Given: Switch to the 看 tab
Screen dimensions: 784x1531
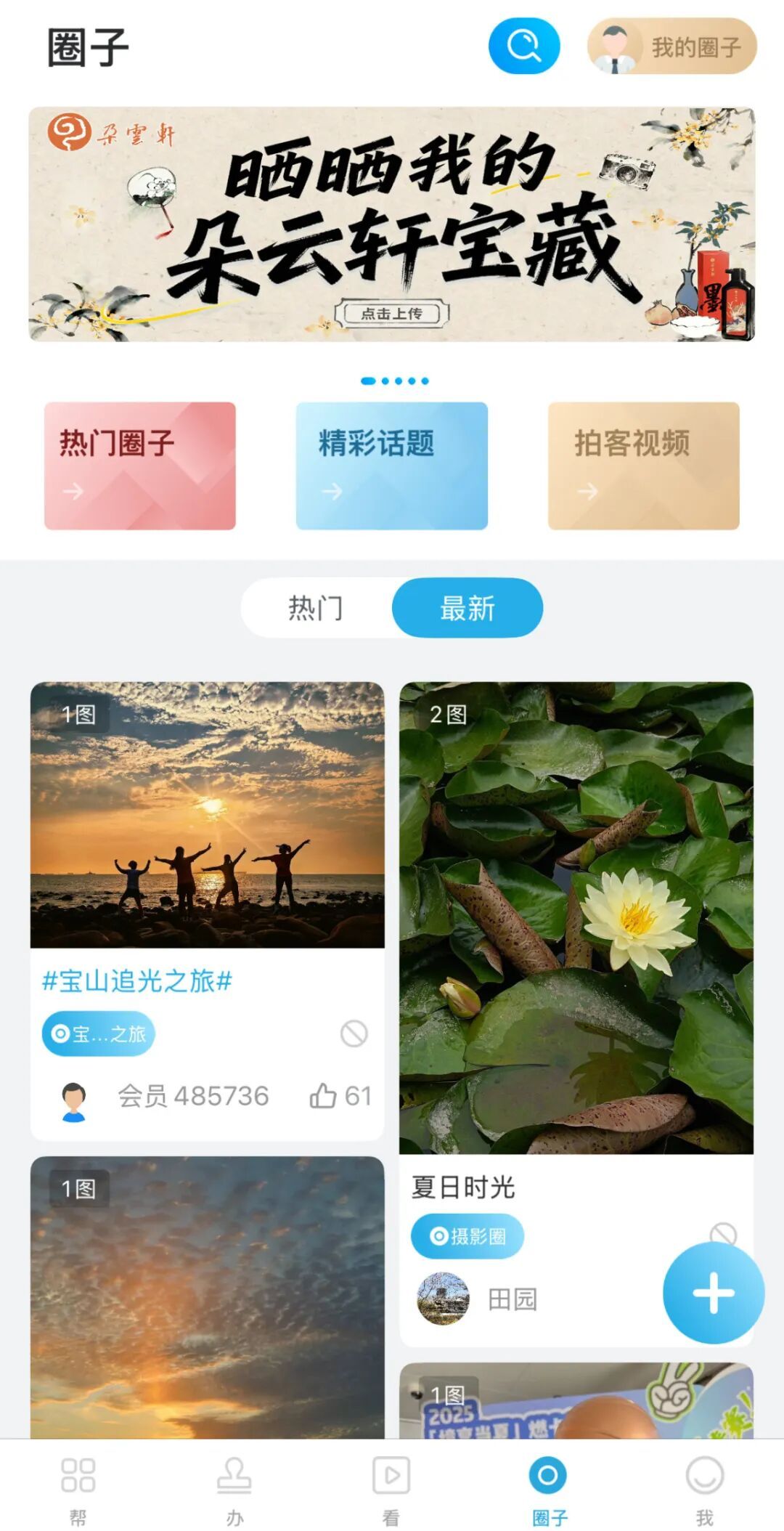Looking at the screenshot, I should (391, 1486).
